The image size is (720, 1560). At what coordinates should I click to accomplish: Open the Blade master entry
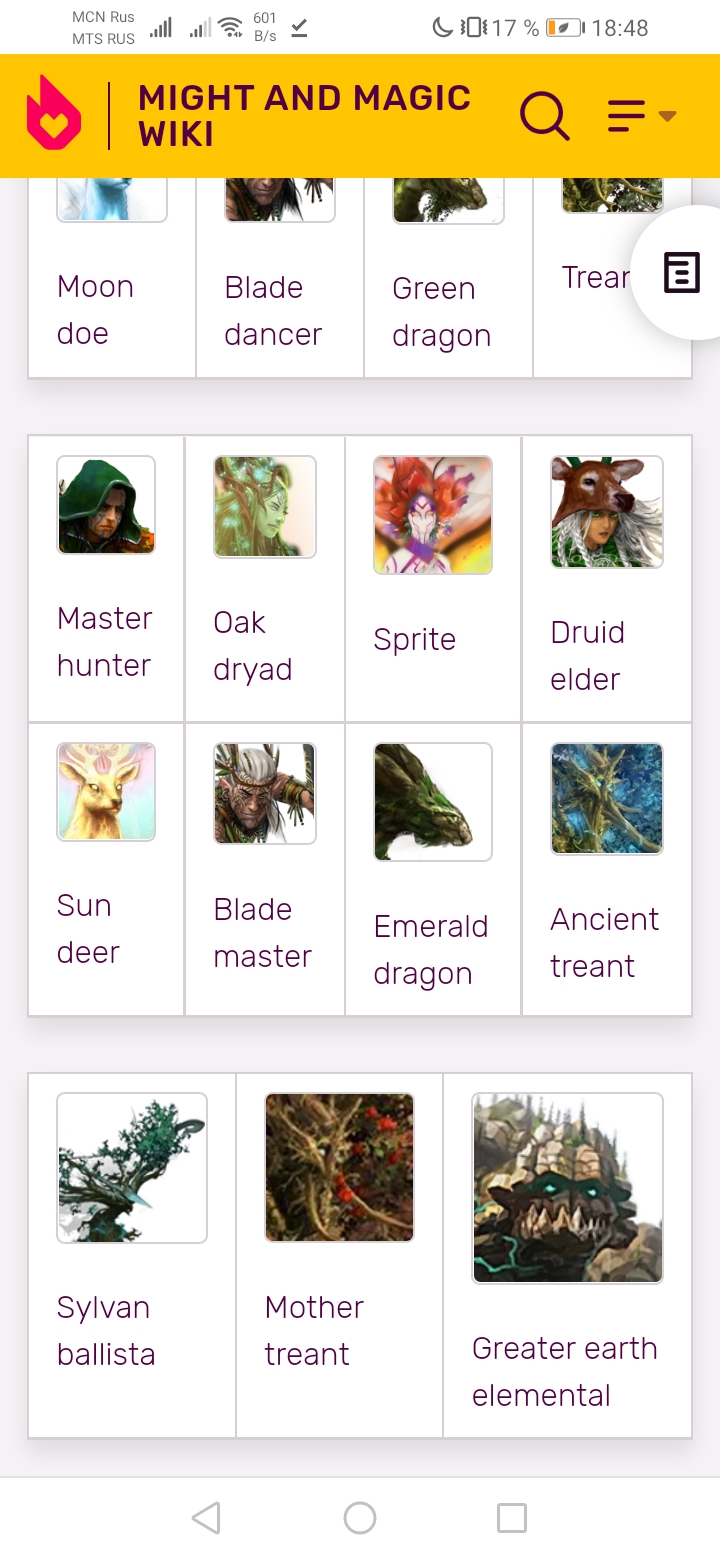(262, 932)
